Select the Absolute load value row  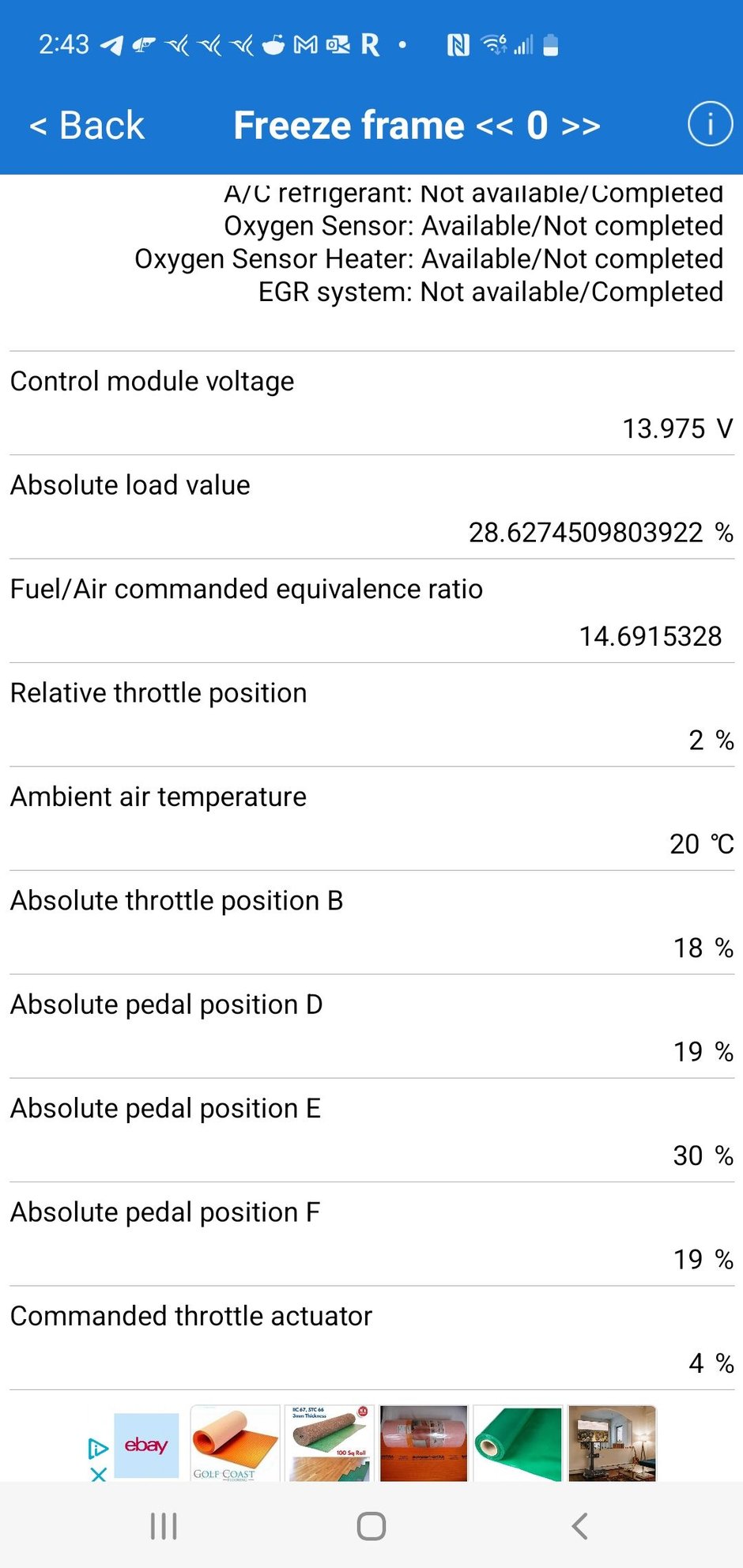(371, 510)
